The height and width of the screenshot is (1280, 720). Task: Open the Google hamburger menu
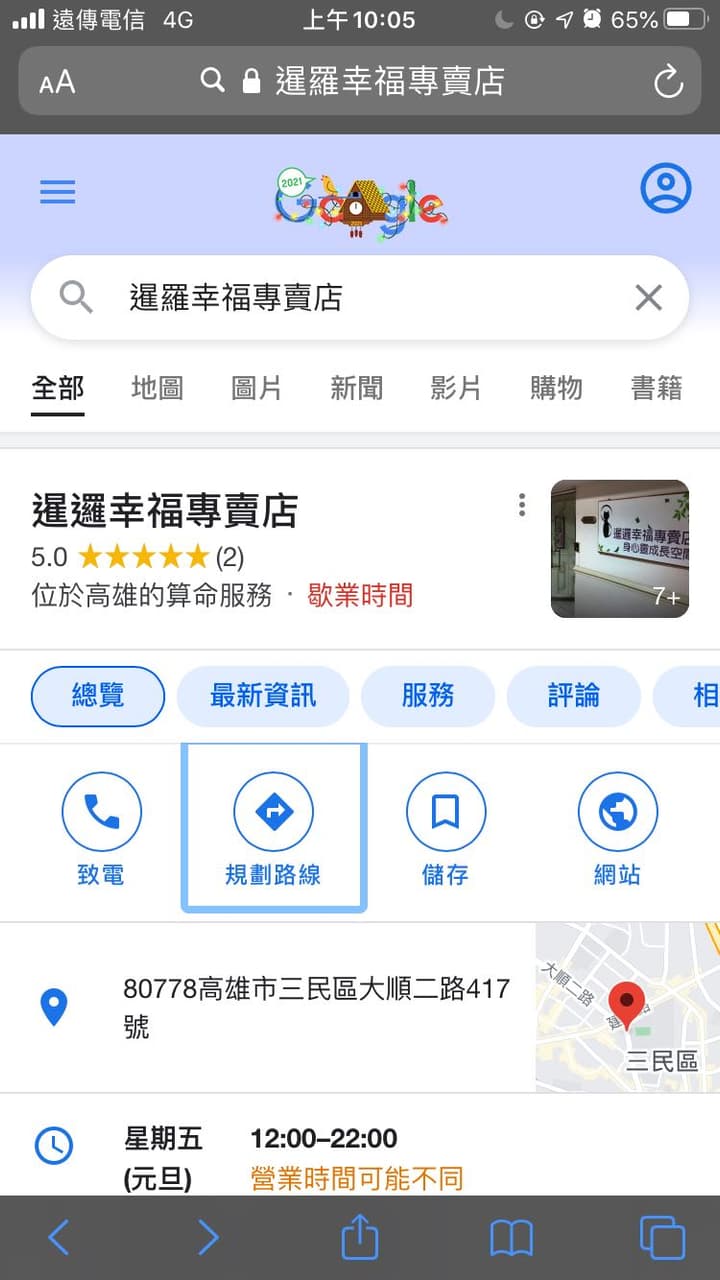point(57,192)
